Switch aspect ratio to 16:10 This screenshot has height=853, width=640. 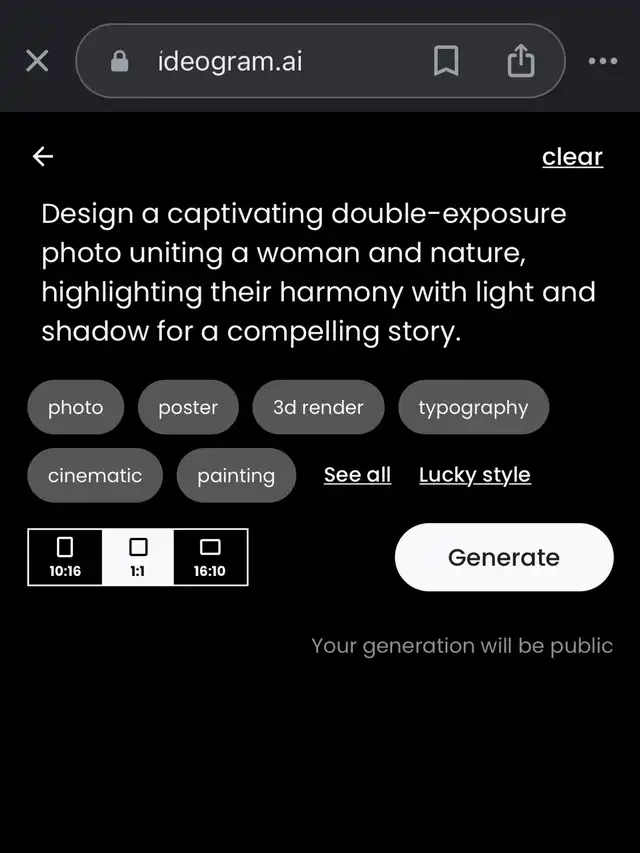[x=210, y=557]
